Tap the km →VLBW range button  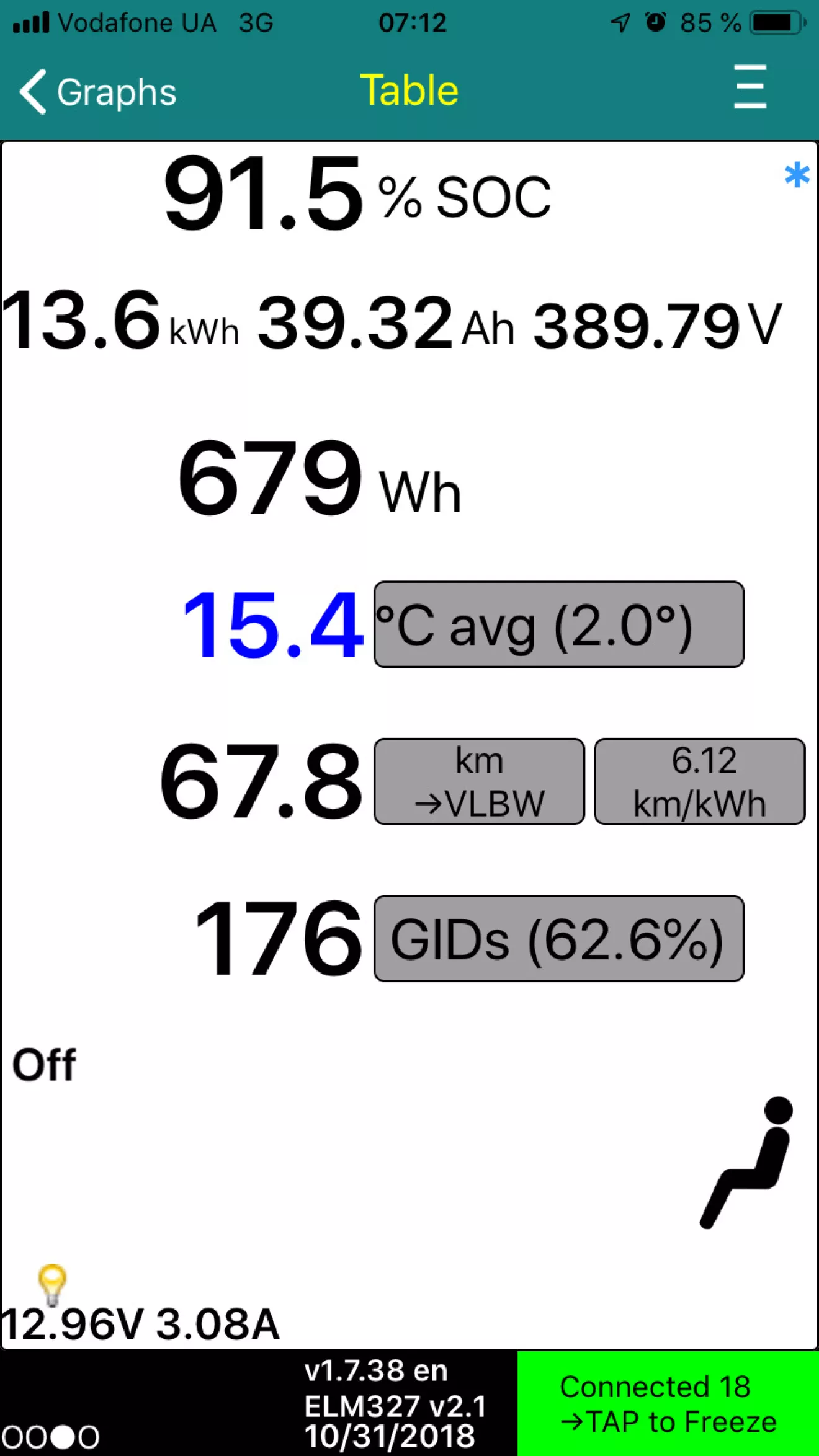[x=479, y=781]
